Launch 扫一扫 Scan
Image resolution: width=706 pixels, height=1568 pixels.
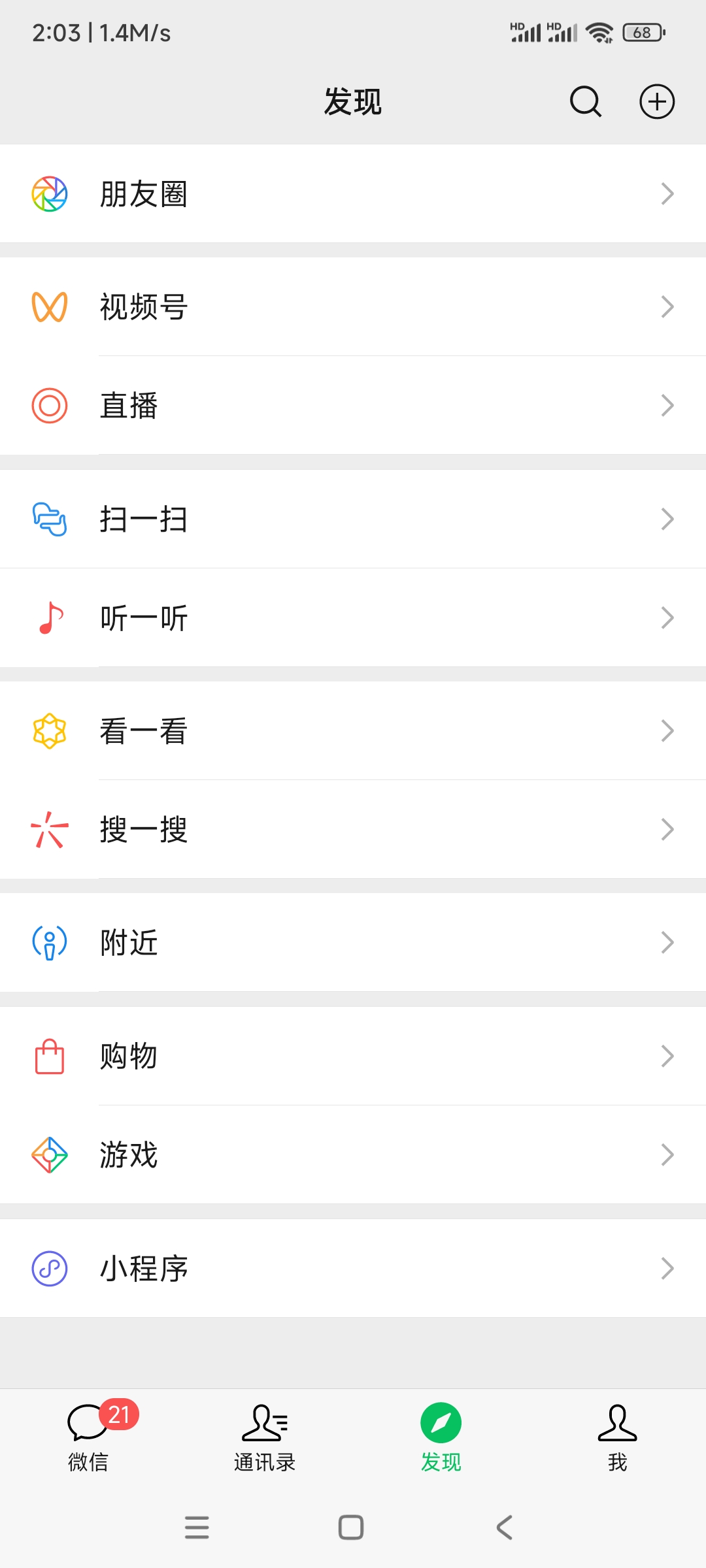point(353,519)
